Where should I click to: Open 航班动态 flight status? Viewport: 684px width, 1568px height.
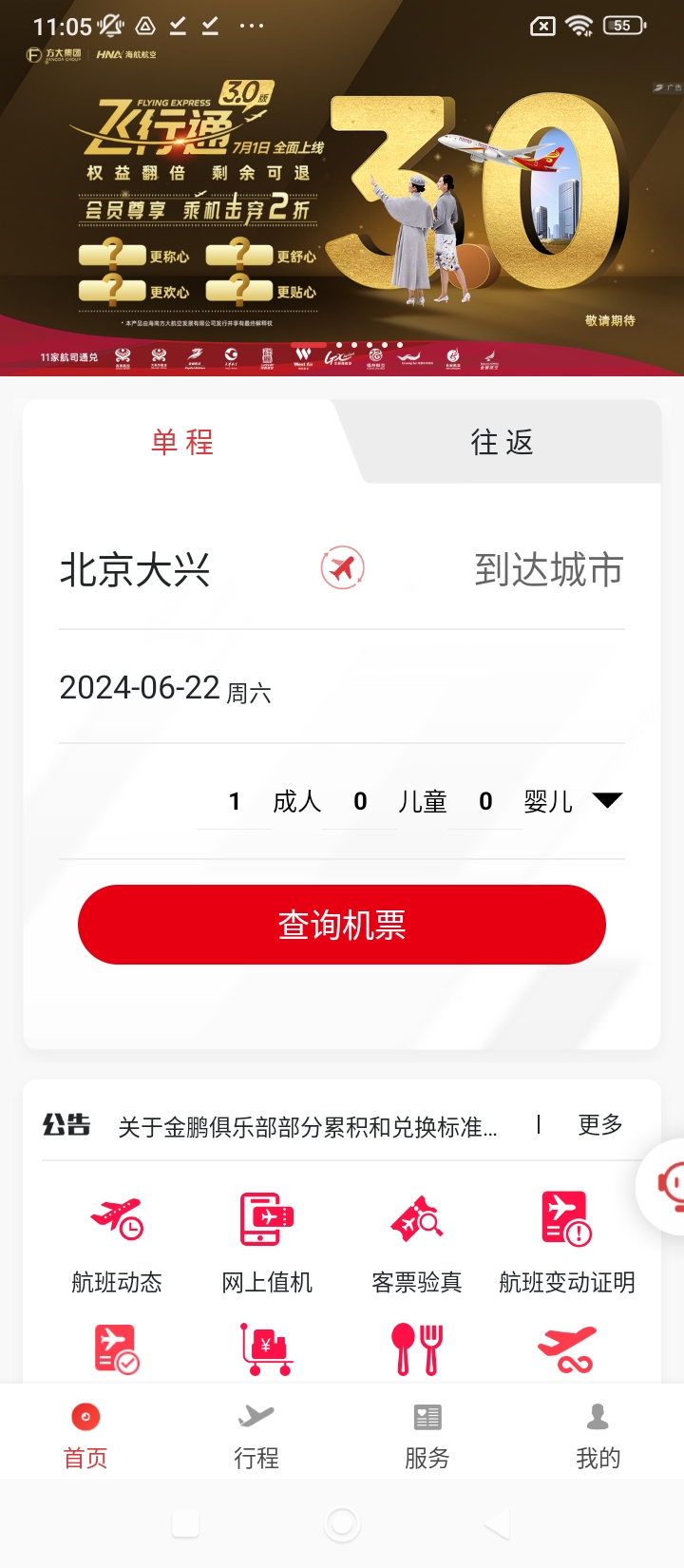click(117, 1242)
